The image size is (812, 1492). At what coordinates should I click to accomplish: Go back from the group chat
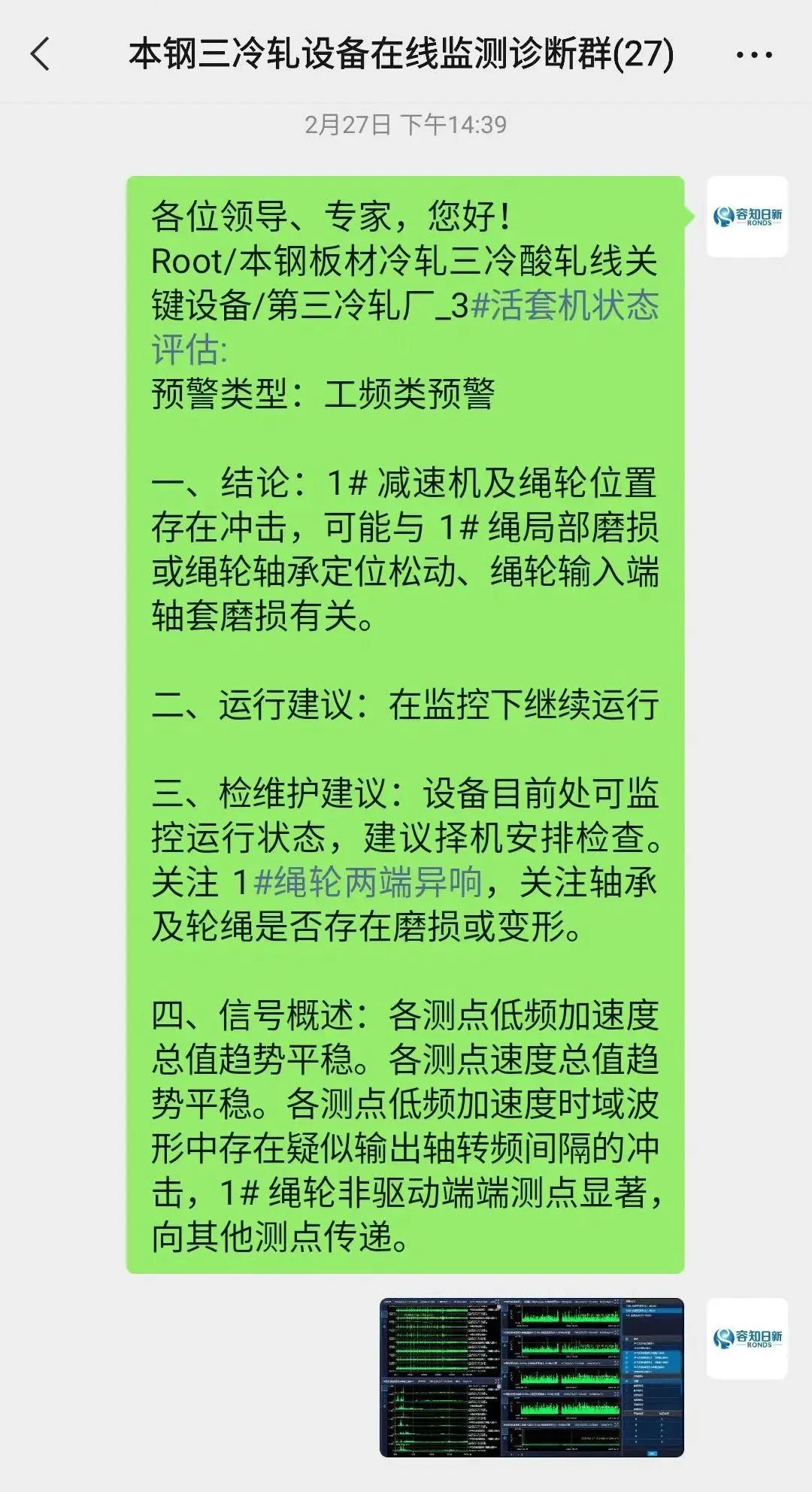coord(41,54)
